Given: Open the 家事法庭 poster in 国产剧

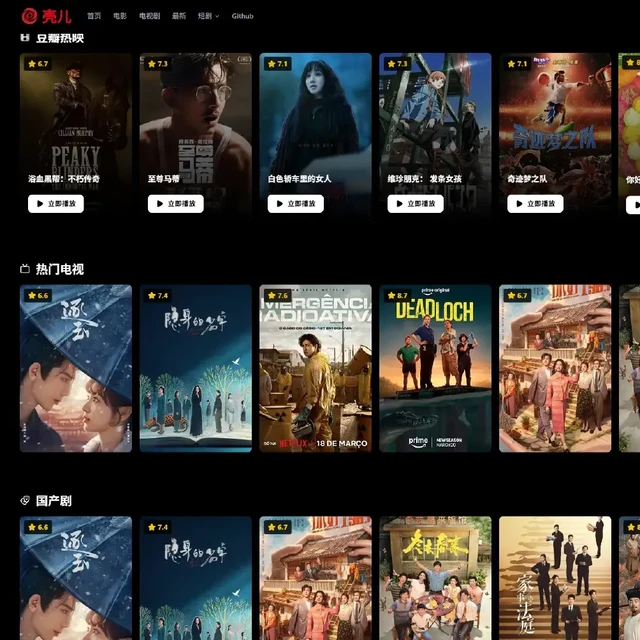Looking at the screenshot, I should [x=555, y=580].
